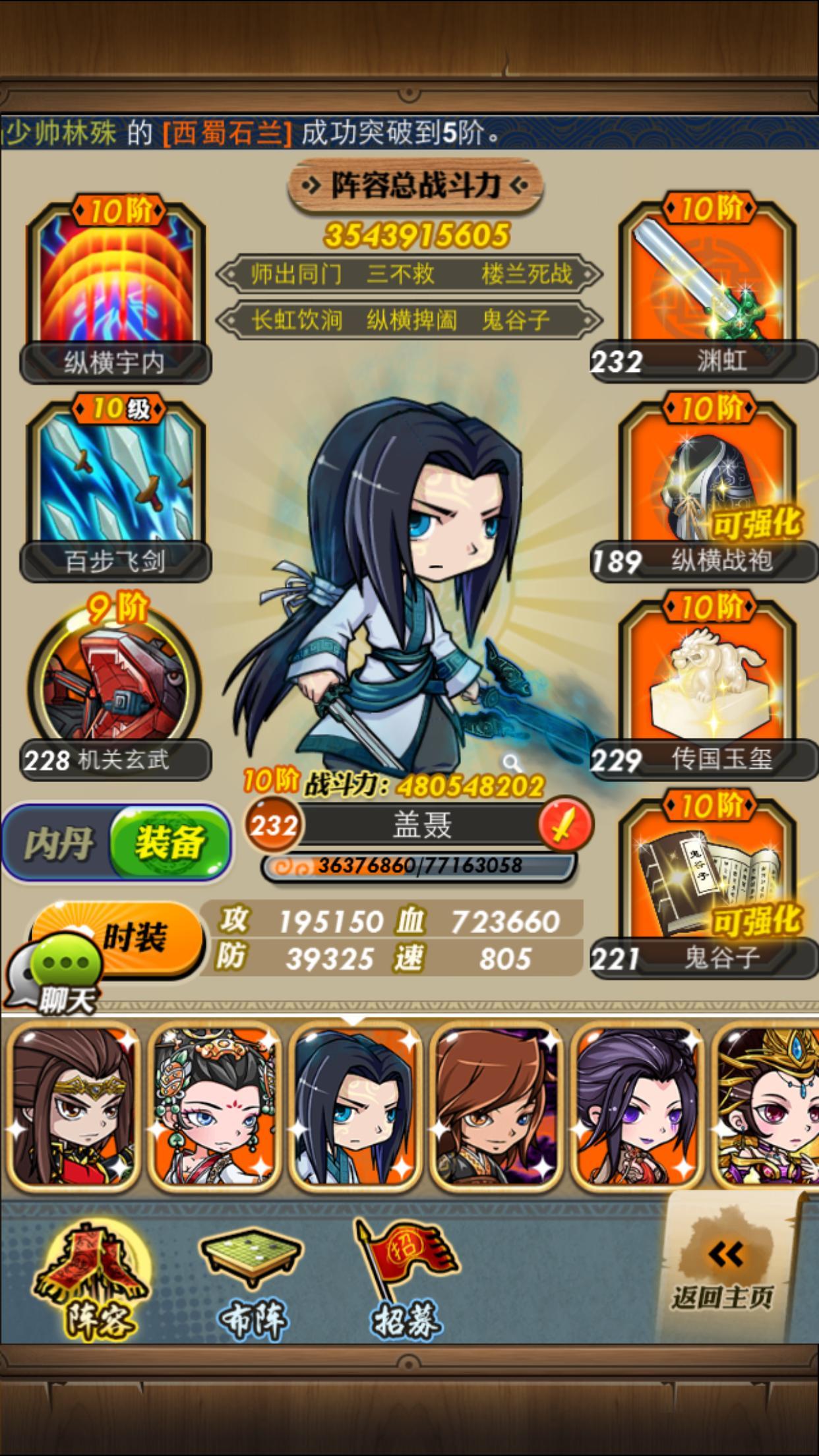Click the character experience progress bar

419,868
